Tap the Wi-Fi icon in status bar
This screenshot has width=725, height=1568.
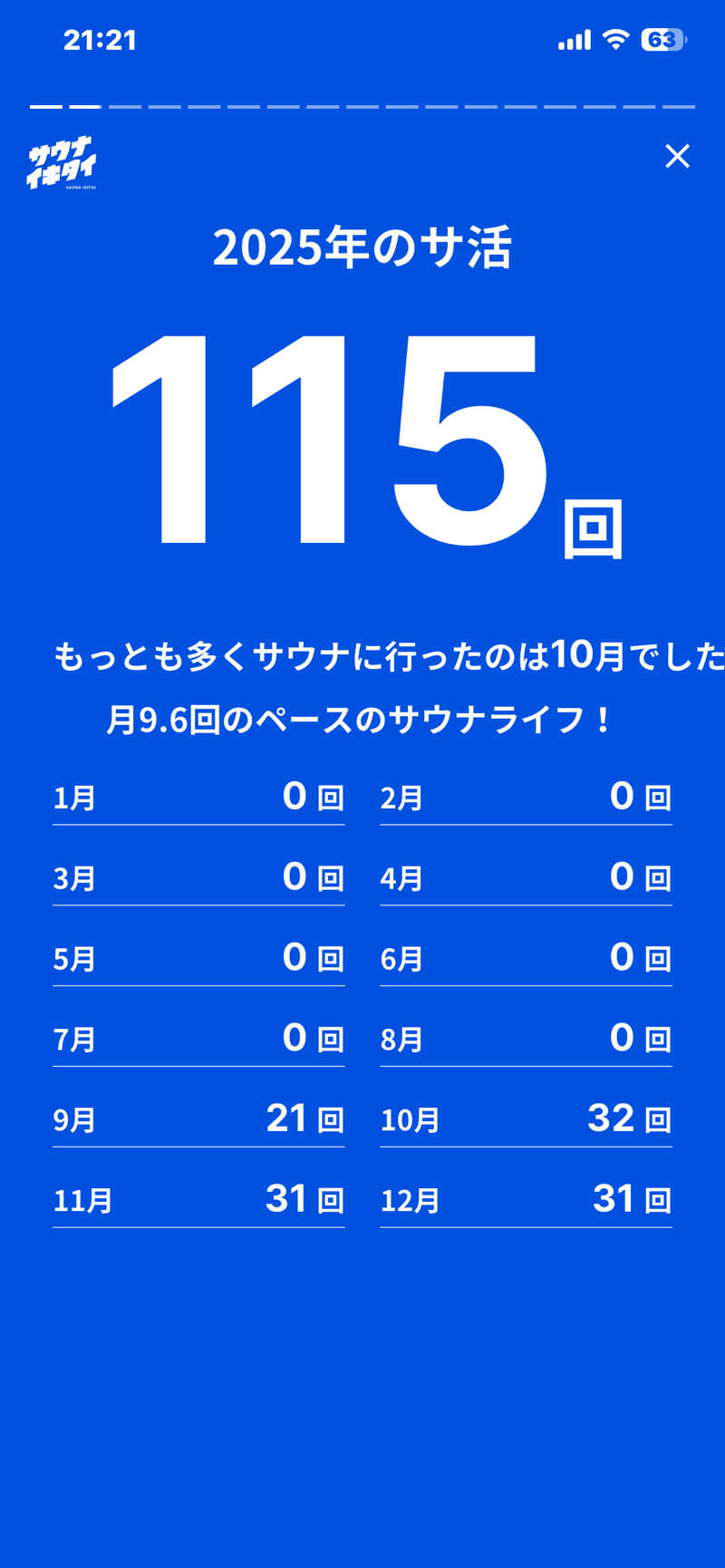click(615, 39)
